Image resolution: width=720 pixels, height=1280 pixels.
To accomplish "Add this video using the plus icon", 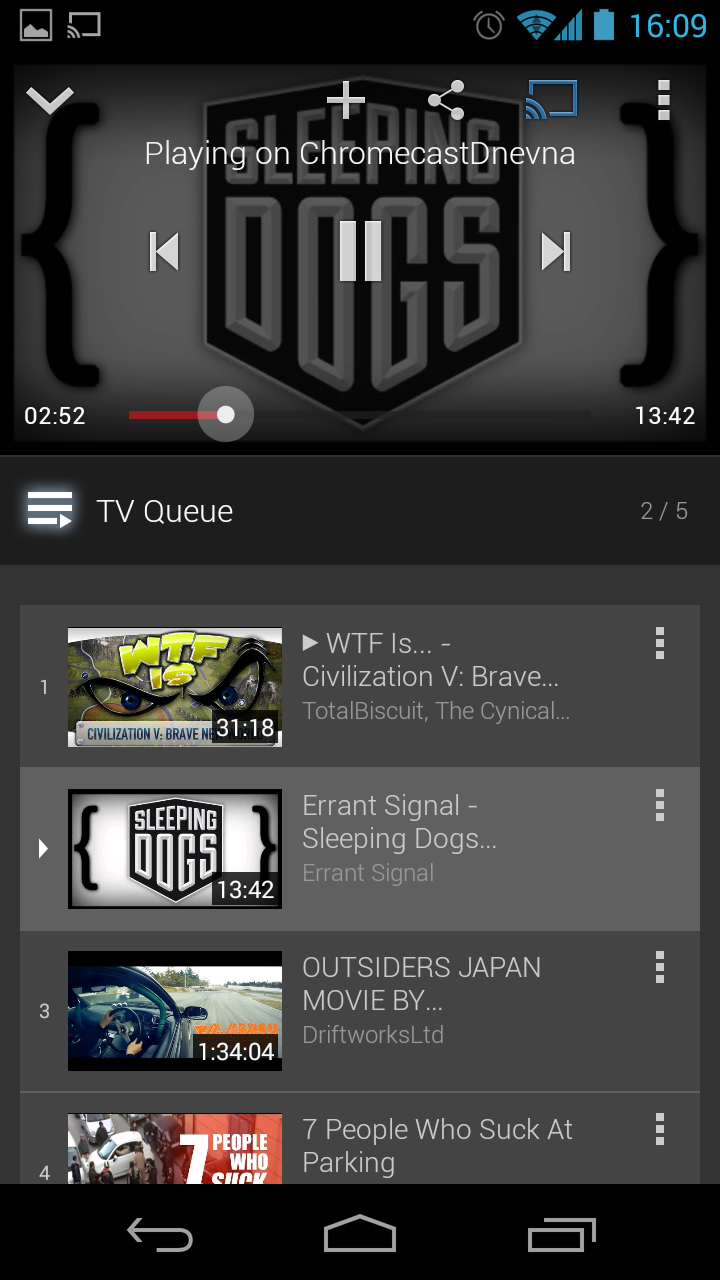I will pyautogui.click(x=346, y=100).
